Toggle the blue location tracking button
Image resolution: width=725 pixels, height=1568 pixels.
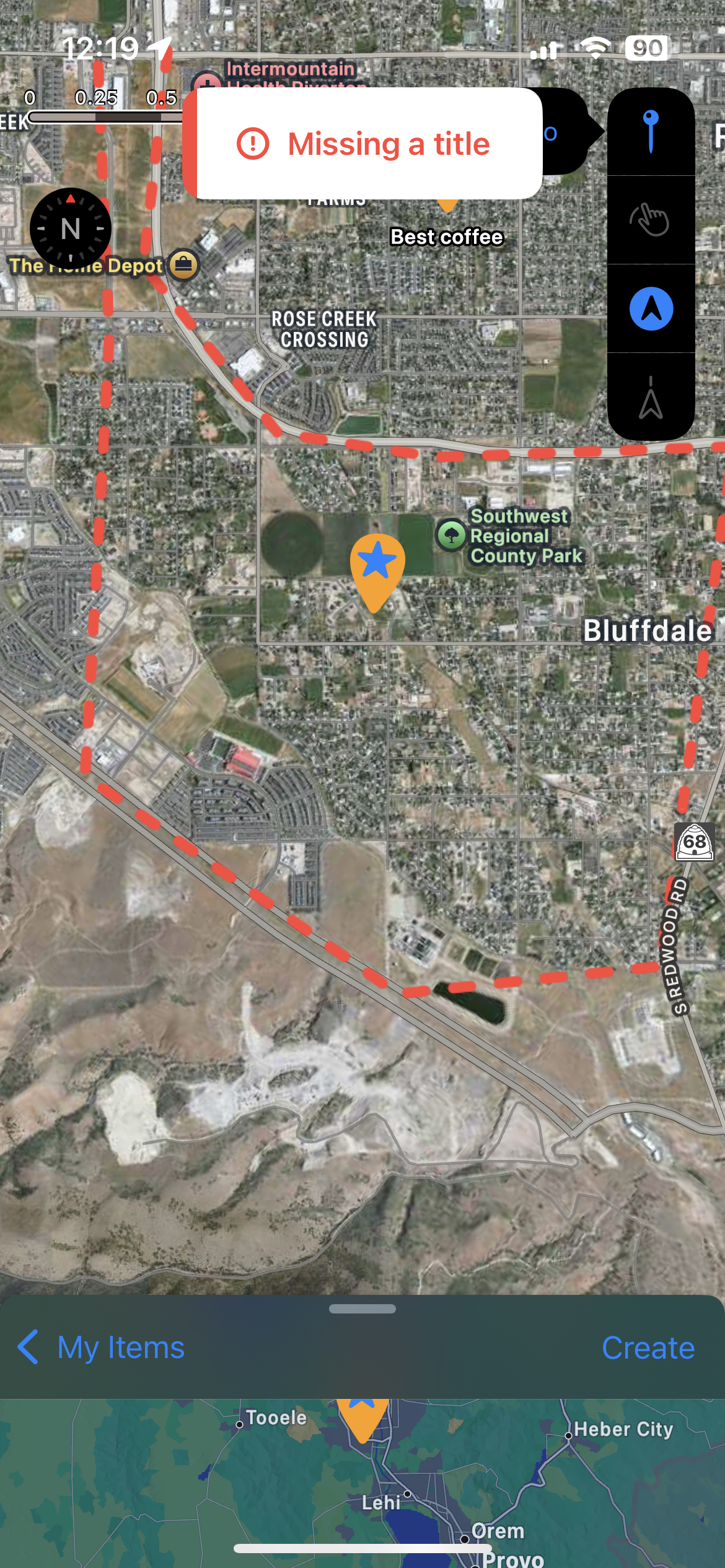tap(651, 308)
